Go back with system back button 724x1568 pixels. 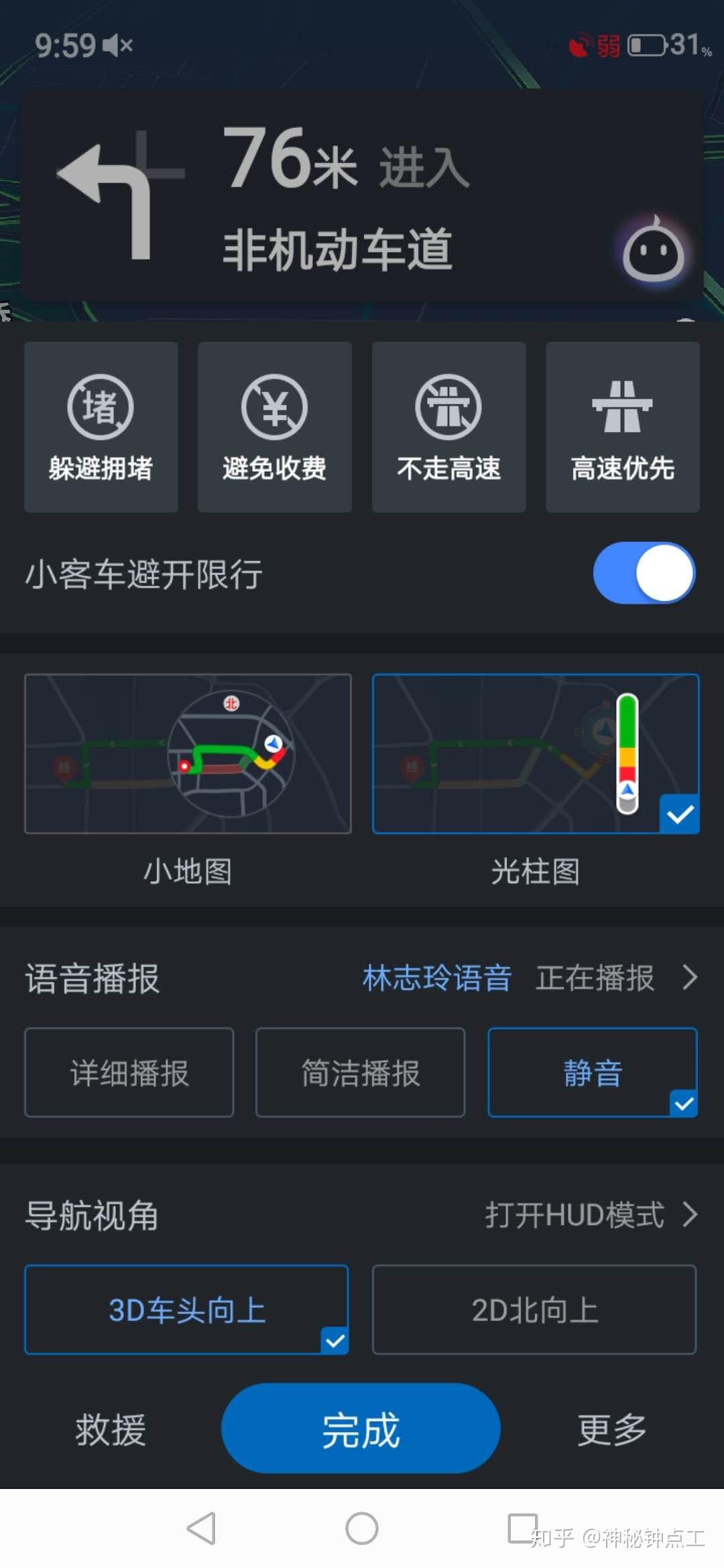tap(201, 1528)
